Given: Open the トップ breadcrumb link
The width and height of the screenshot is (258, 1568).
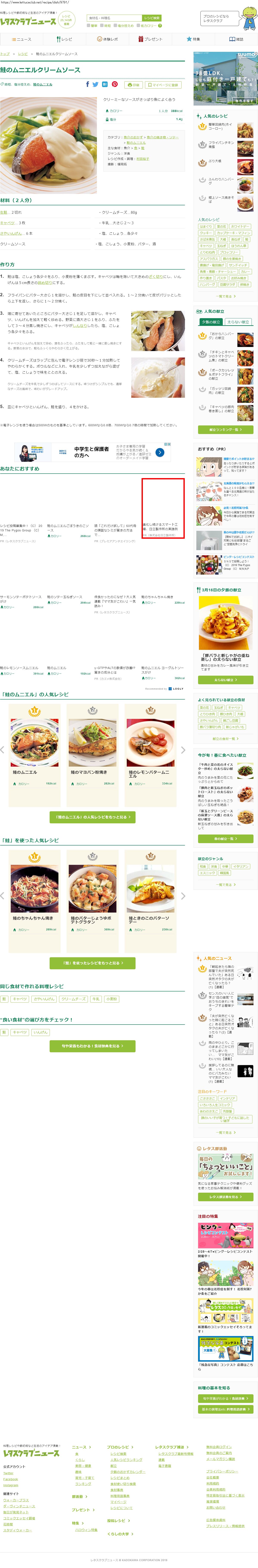Looking at the screenshot, I should [x=5, y=54].
